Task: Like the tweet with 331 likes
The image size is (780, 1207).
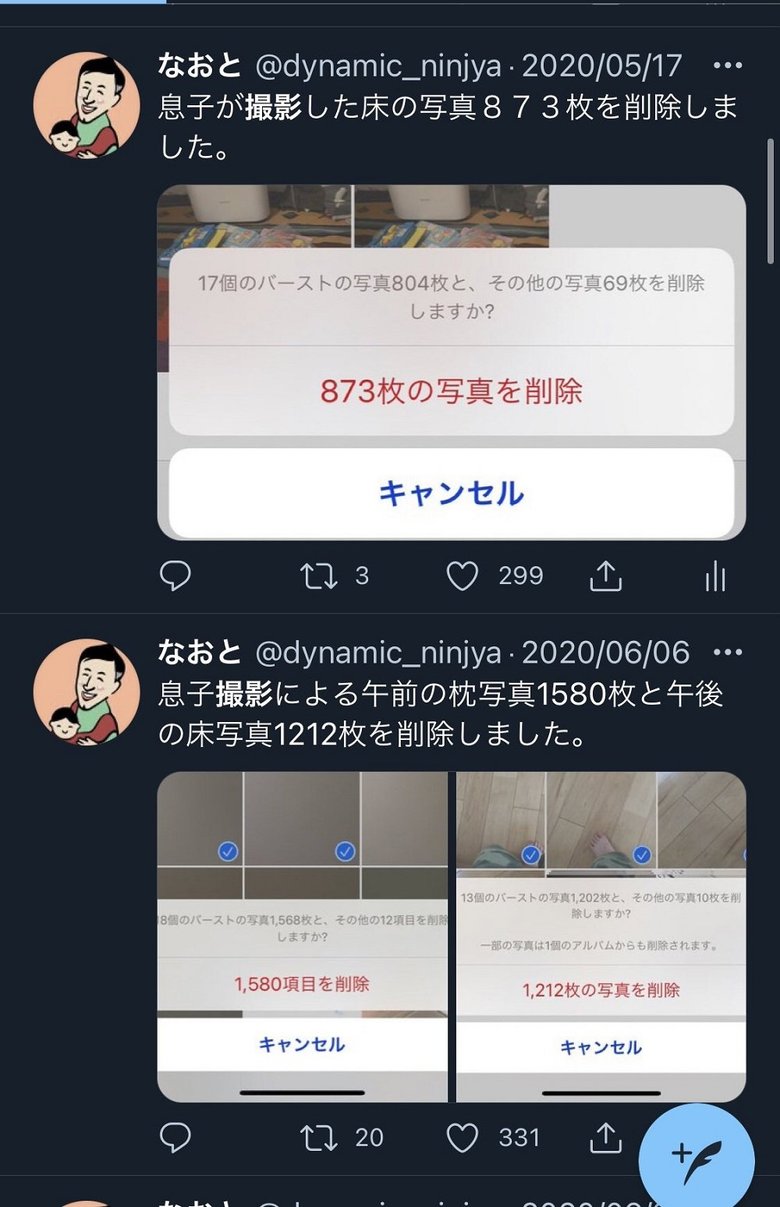Action: click(x=462, y=1137)
